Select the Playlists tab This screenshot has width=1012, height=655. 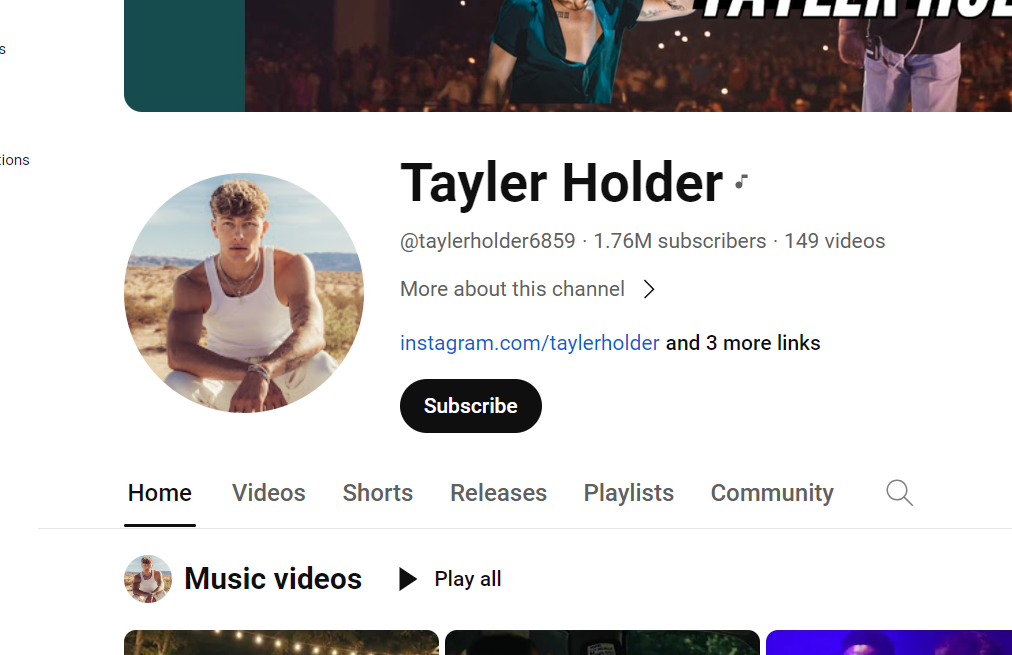(628, 493)
